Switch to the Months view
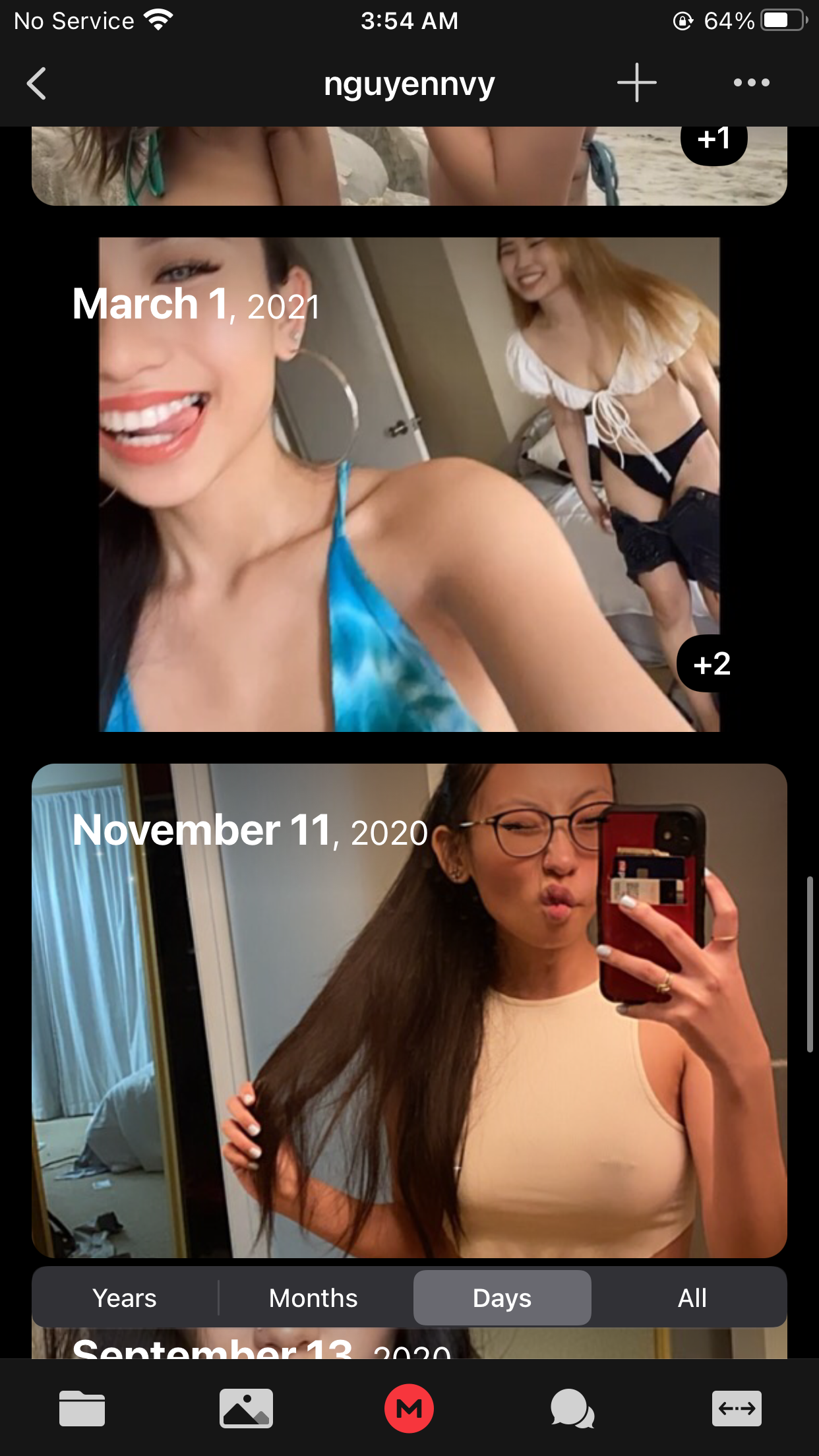This screenshot has height=1456, width=819. coord(313,1298)
